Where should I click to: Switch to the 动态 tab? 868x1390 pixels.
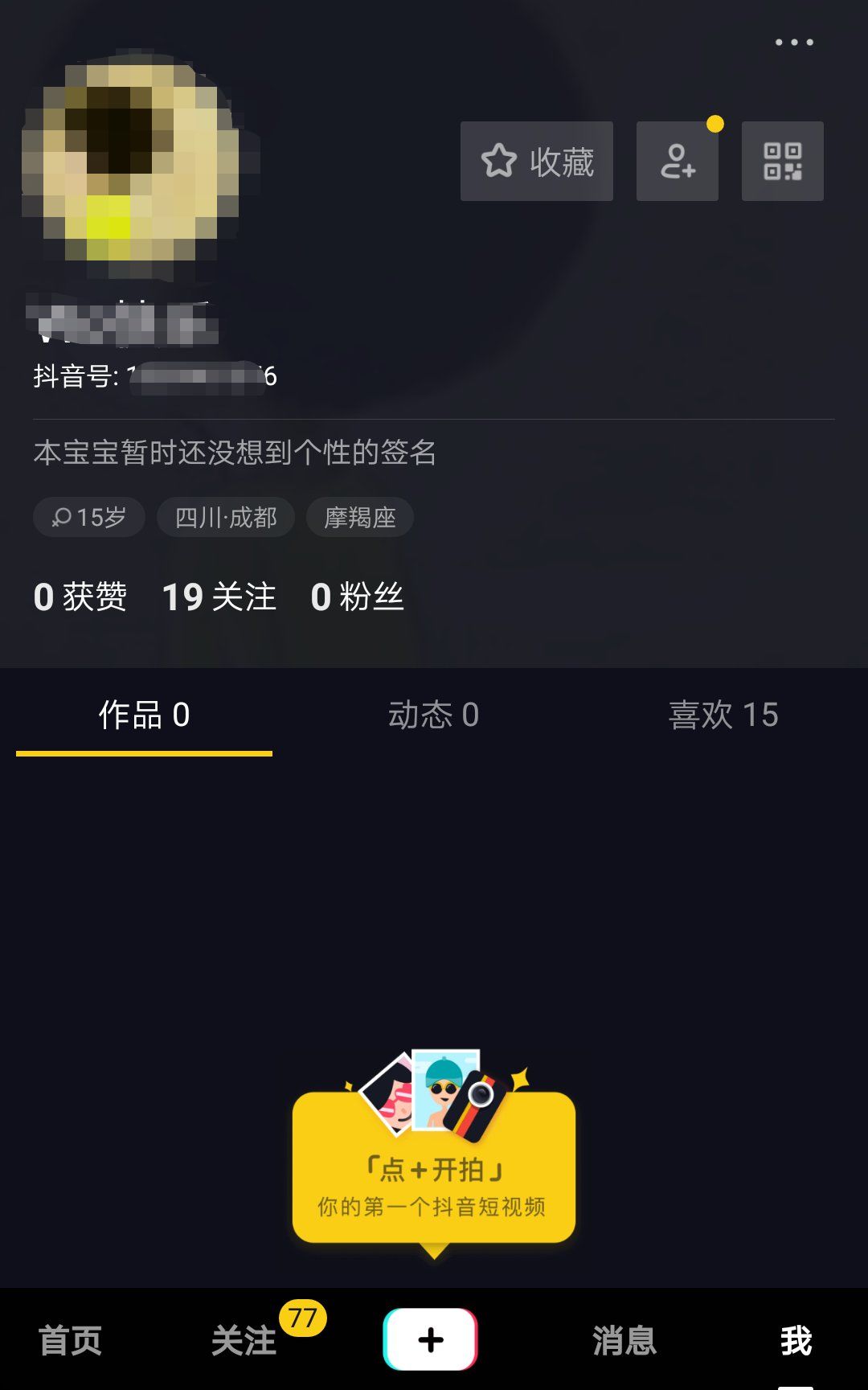432,716
